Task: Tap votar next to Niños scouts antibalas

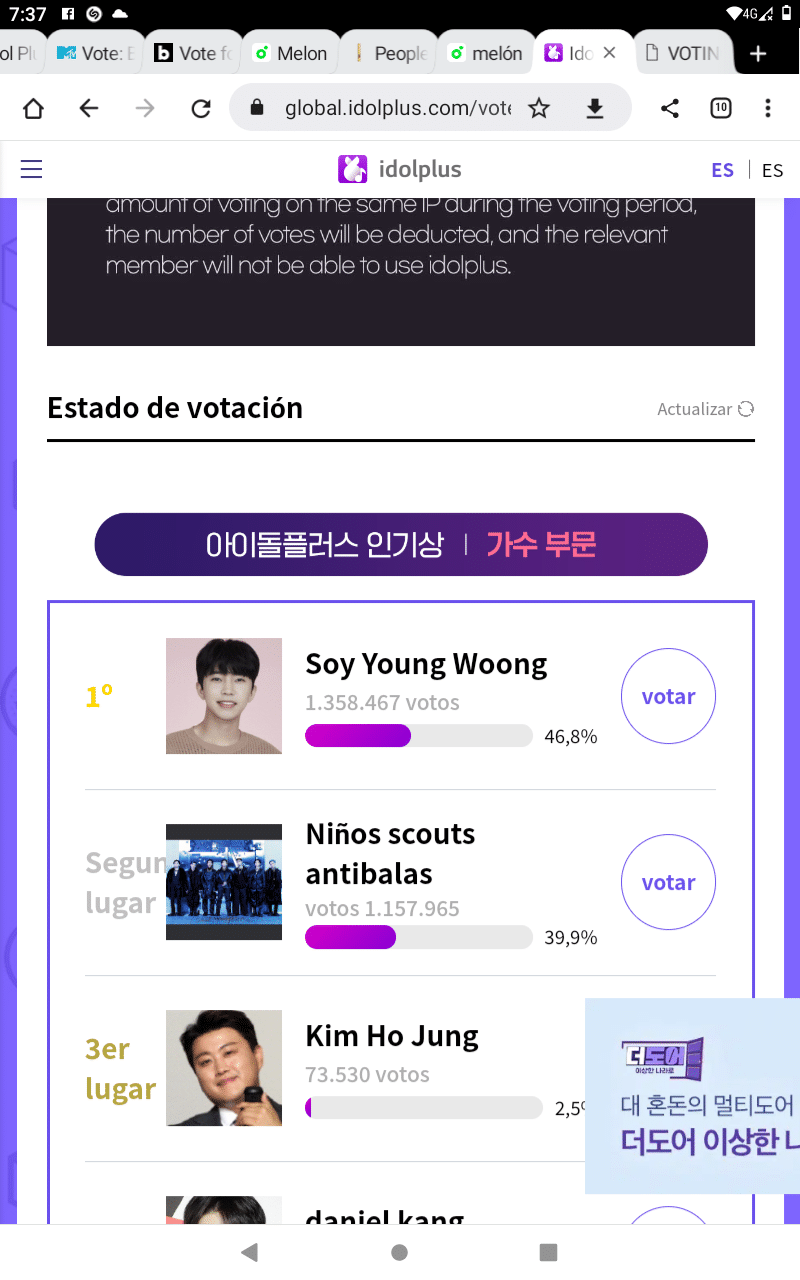Action: pyautogui.click(x=668, y=882)
